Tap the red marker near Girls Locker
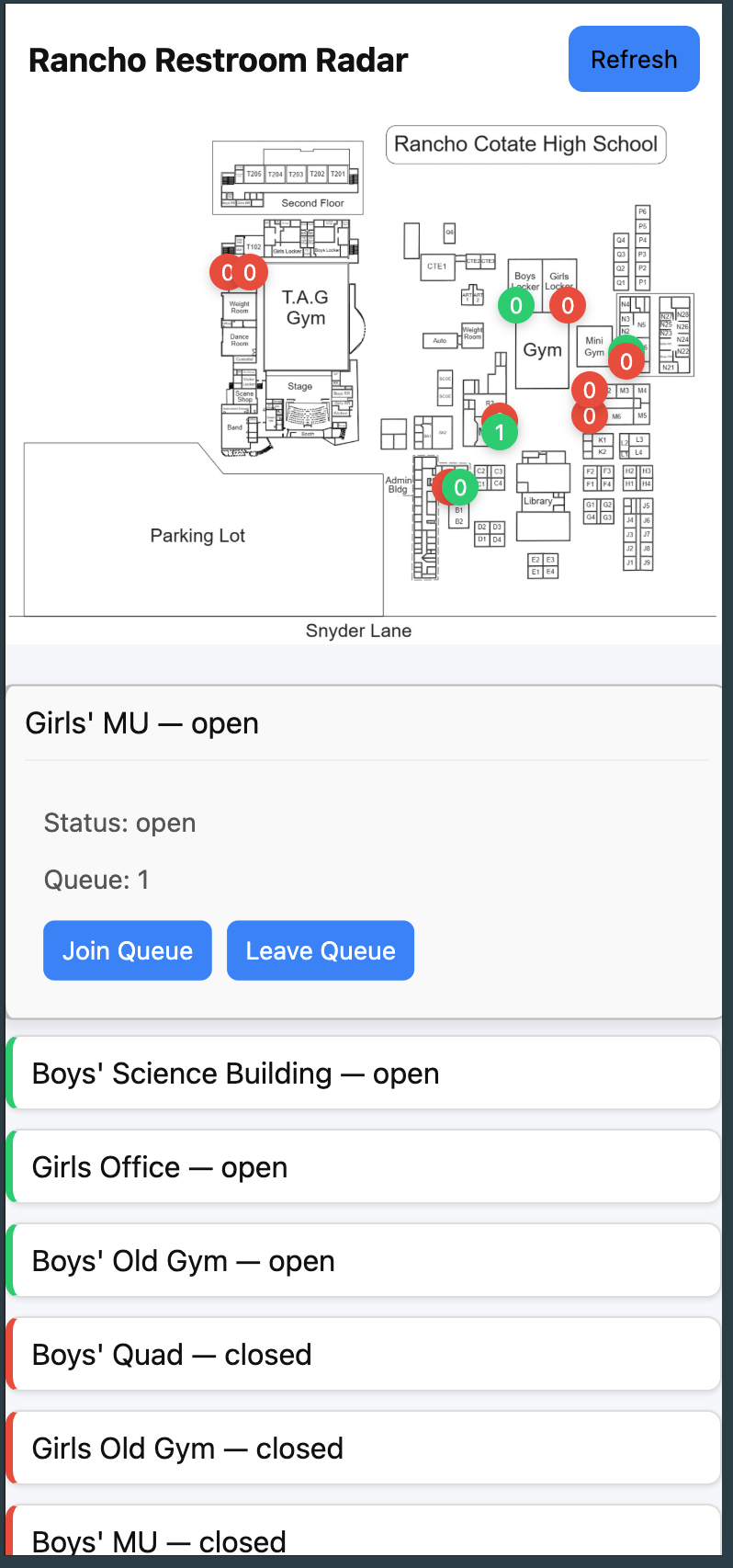733x1568 pixels. (x=568, y=306)
